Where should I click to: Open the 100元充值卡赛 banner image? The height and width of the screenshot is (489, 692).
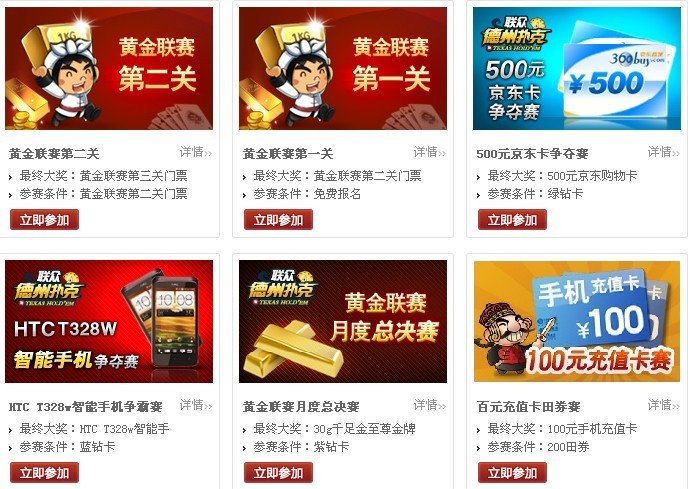coord(577,321)
